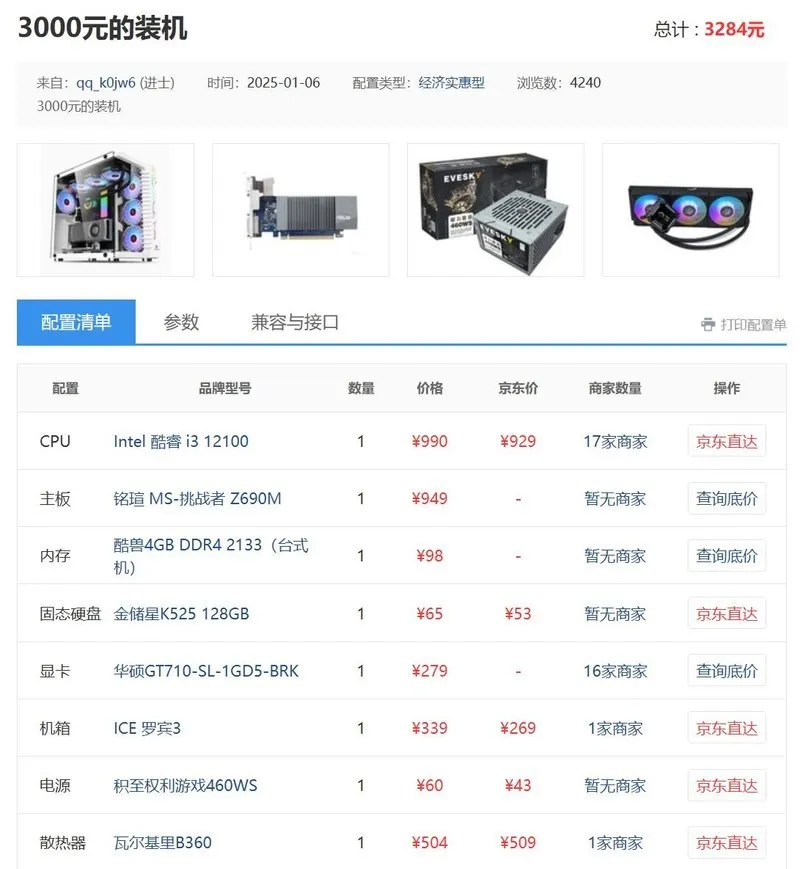View 积至权利游戏460WS power supply details
Image resolution: width=800 pixels, height=869 pixels.
185,785
